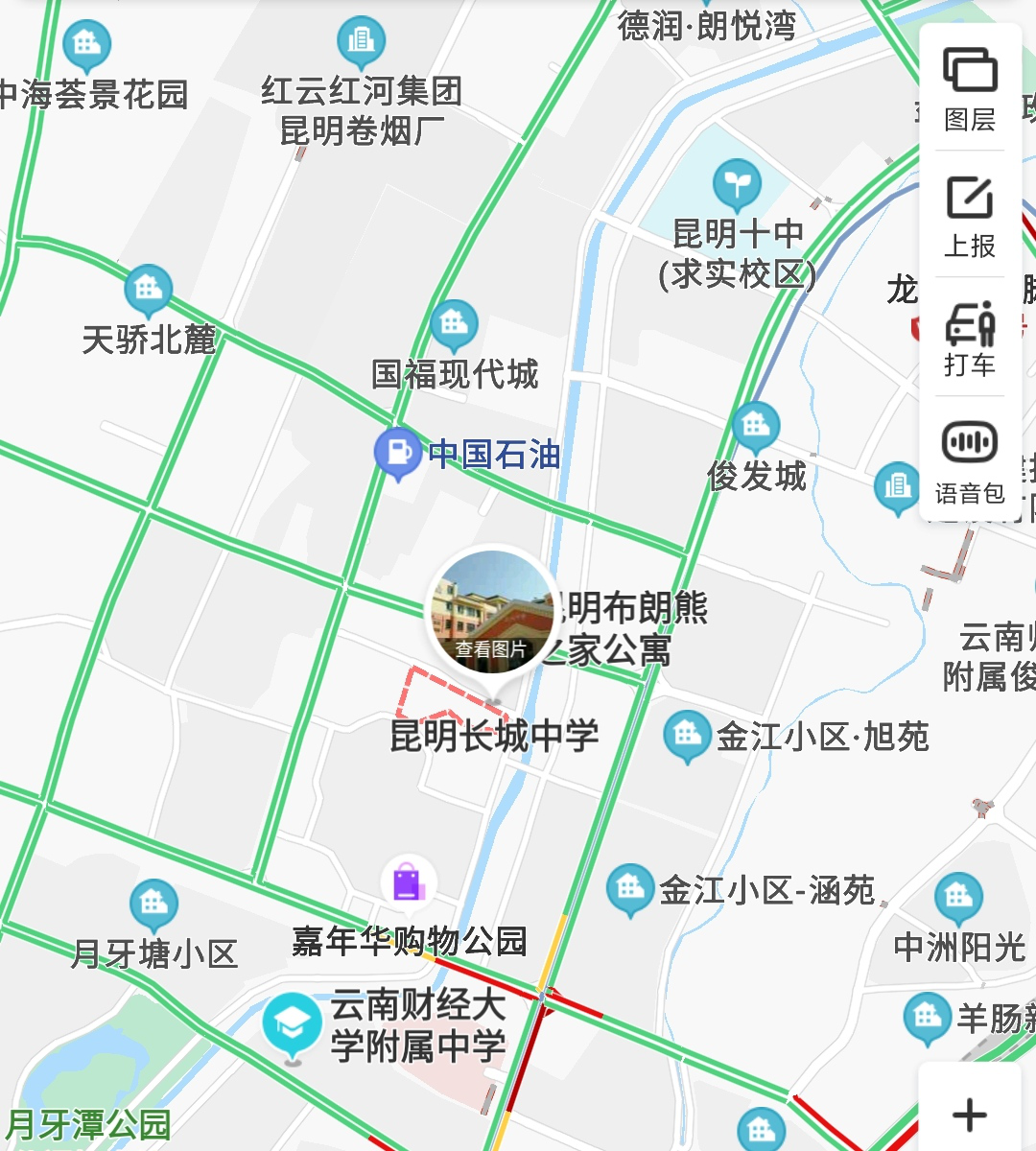The image size is (1036, 1151).
Task: Select the 俊发城 map marker
Action: (756, 427)
